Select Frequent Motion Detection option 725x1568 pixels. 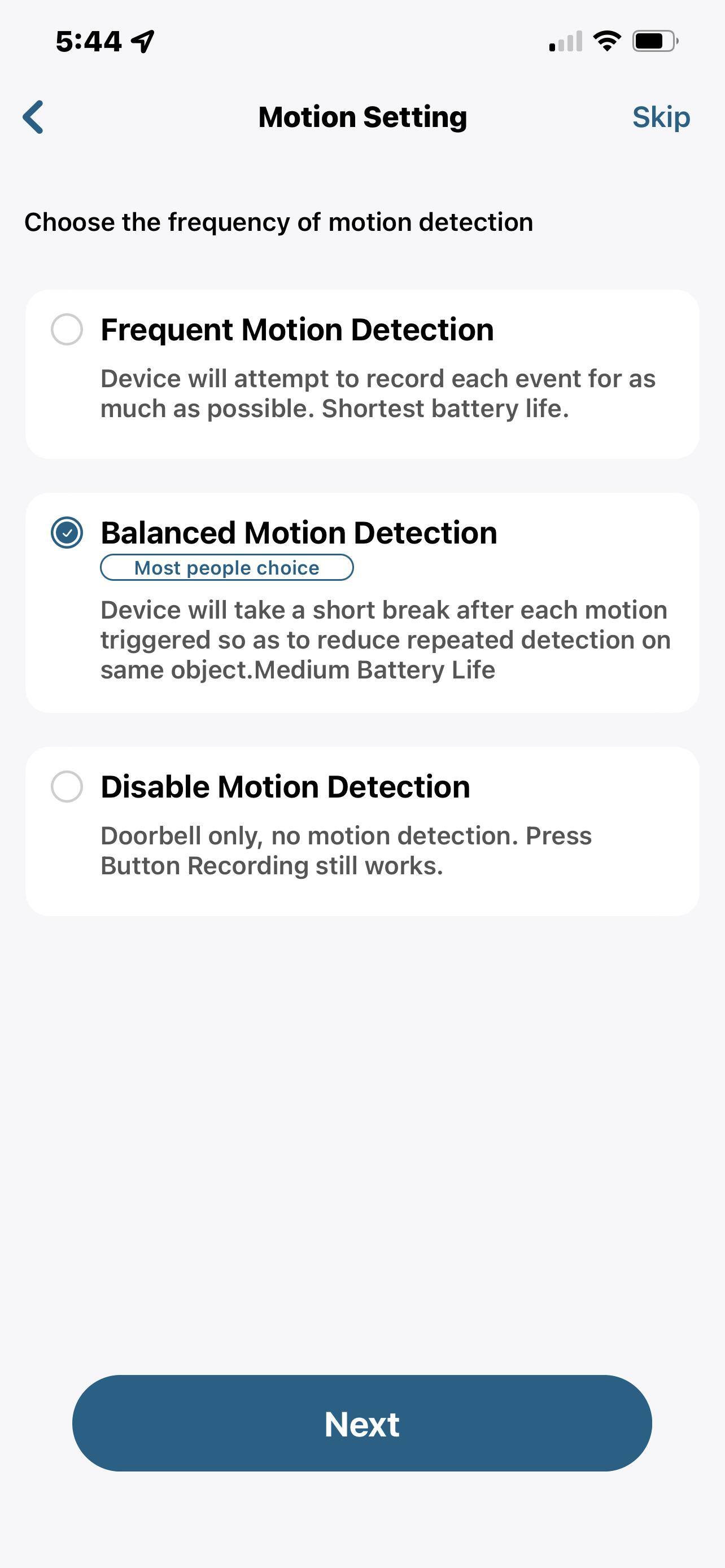point(67,329)
